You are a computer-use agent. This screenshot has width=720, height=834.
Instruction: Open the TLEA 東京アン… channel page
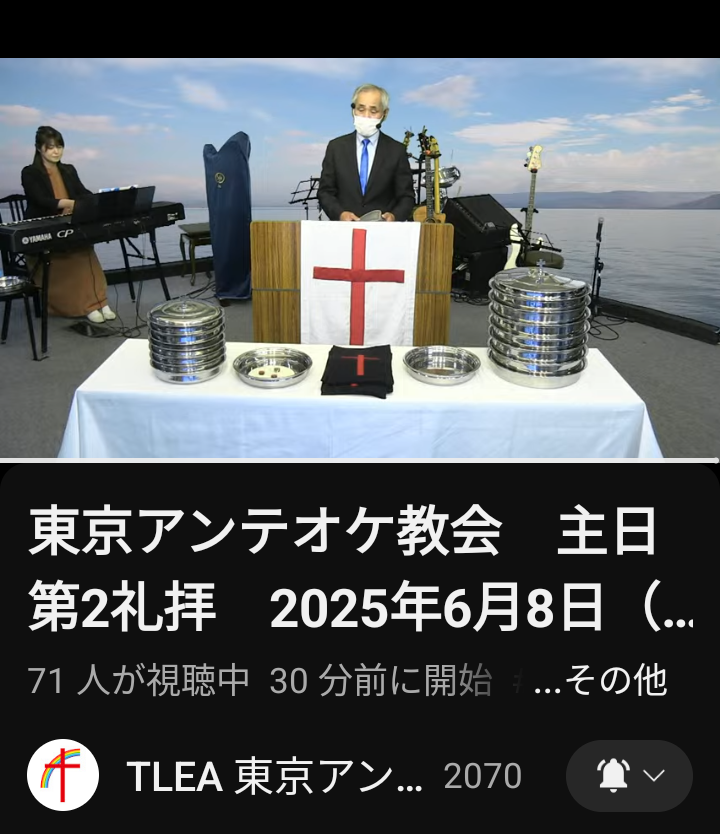[x=275, y=776]
